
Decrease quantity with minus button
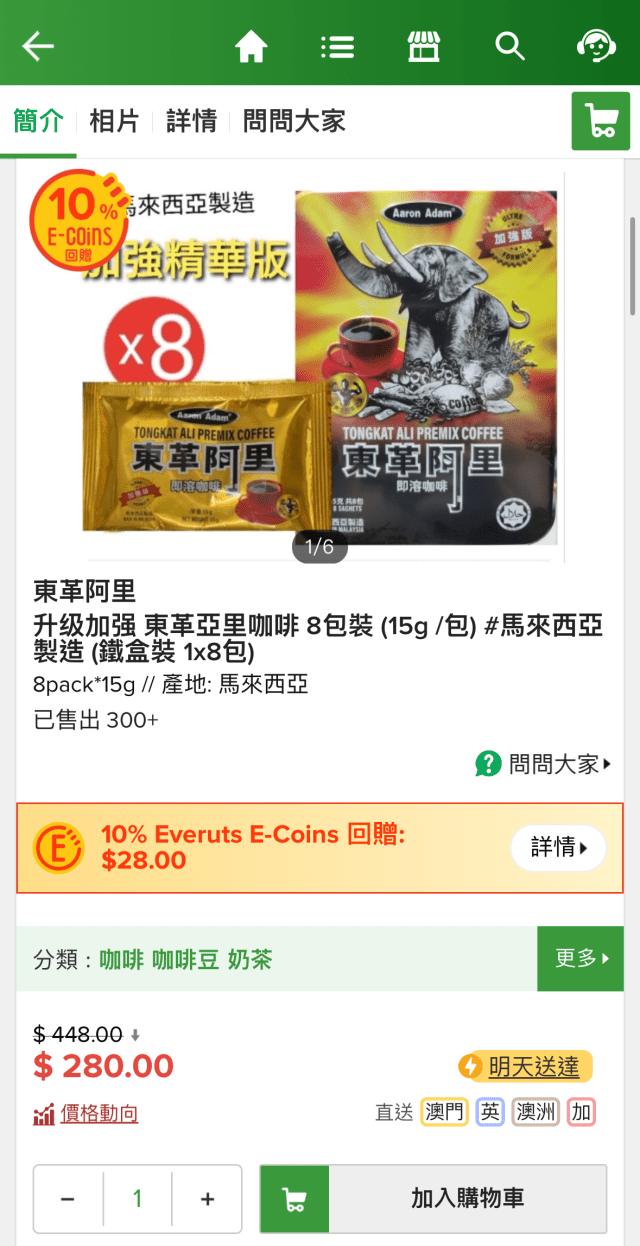(x=68, y=1199)
